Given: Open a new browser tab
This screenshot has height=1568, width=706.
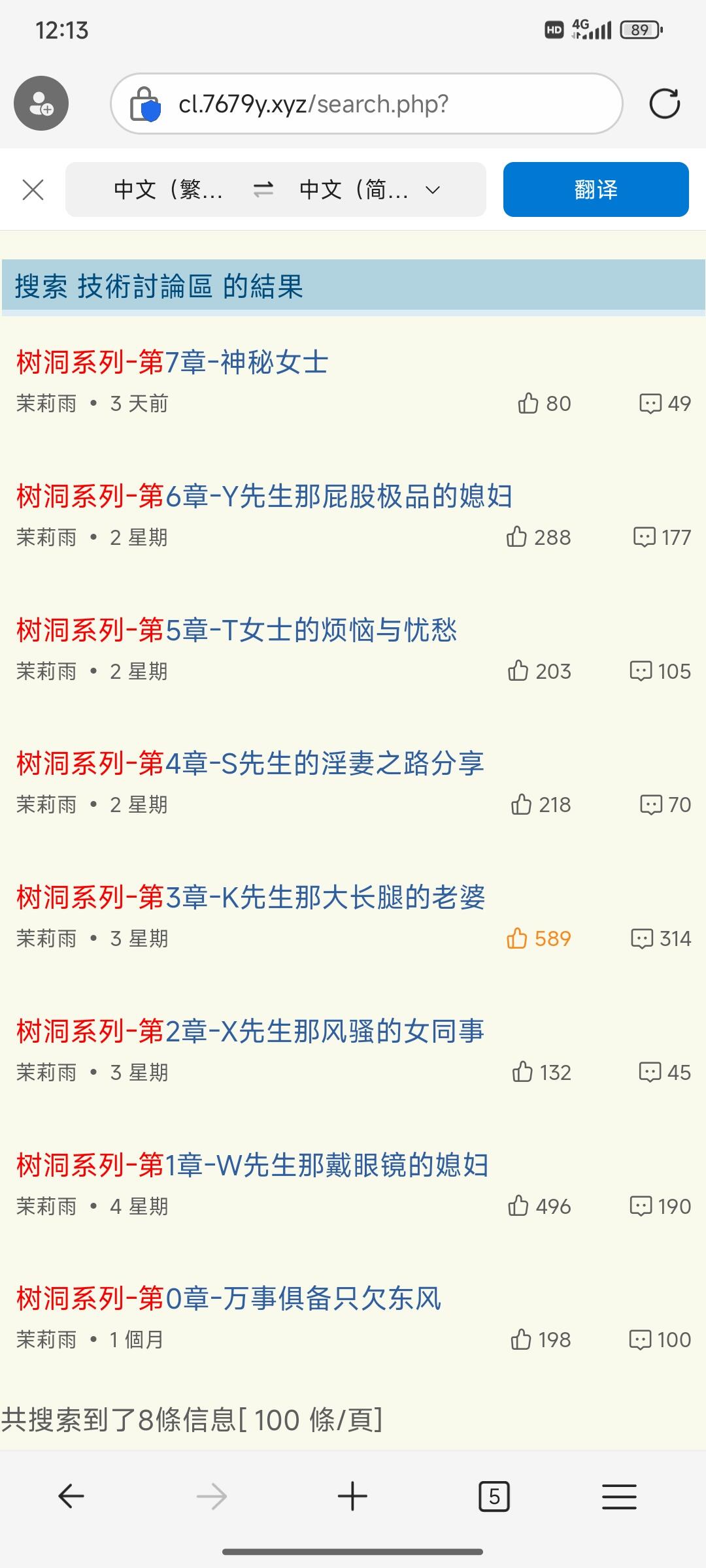Looking at the screenshot, I should pos(352,1496).
